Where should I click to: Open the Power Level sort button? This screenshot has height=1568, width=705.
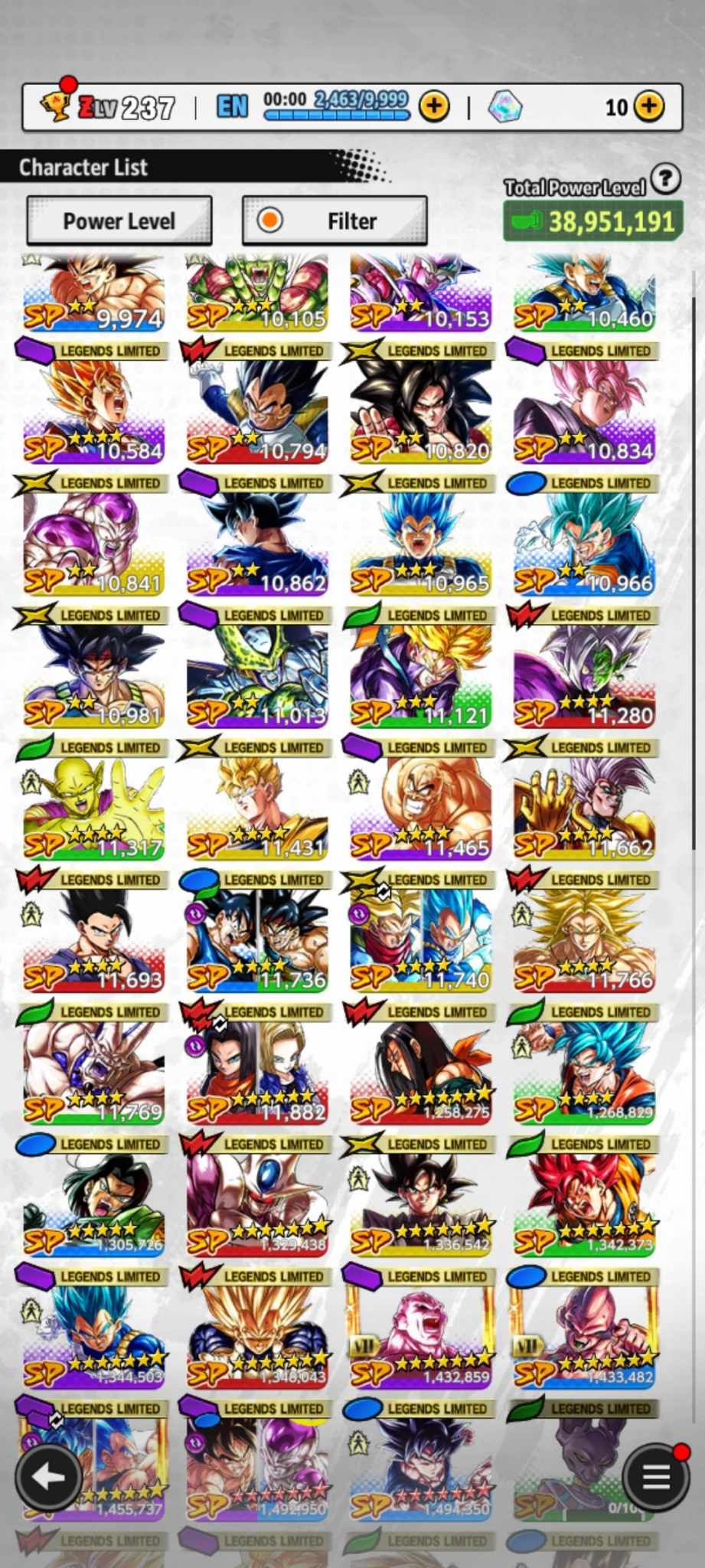coord(119,221)
